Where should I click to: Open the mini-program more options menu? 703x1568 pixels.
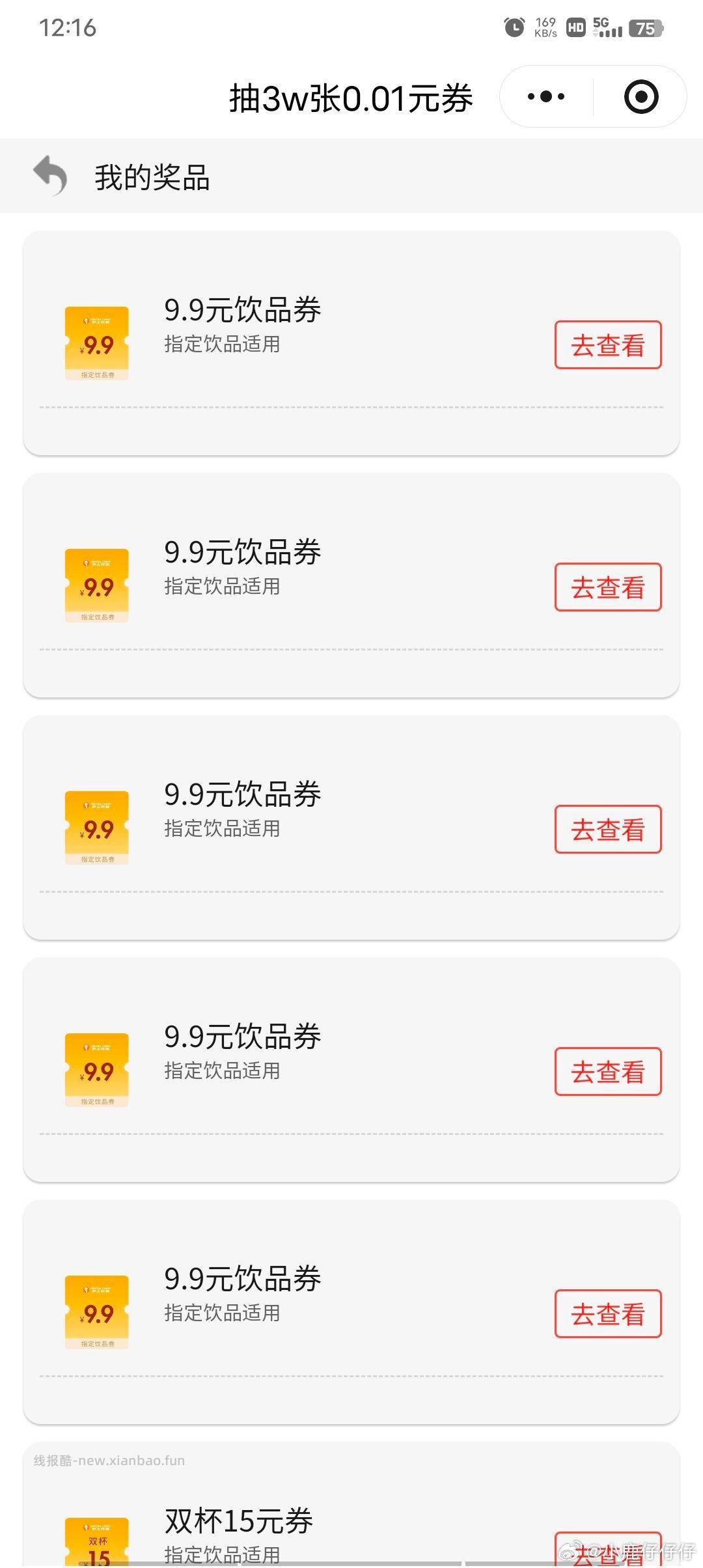coord(547,95)
